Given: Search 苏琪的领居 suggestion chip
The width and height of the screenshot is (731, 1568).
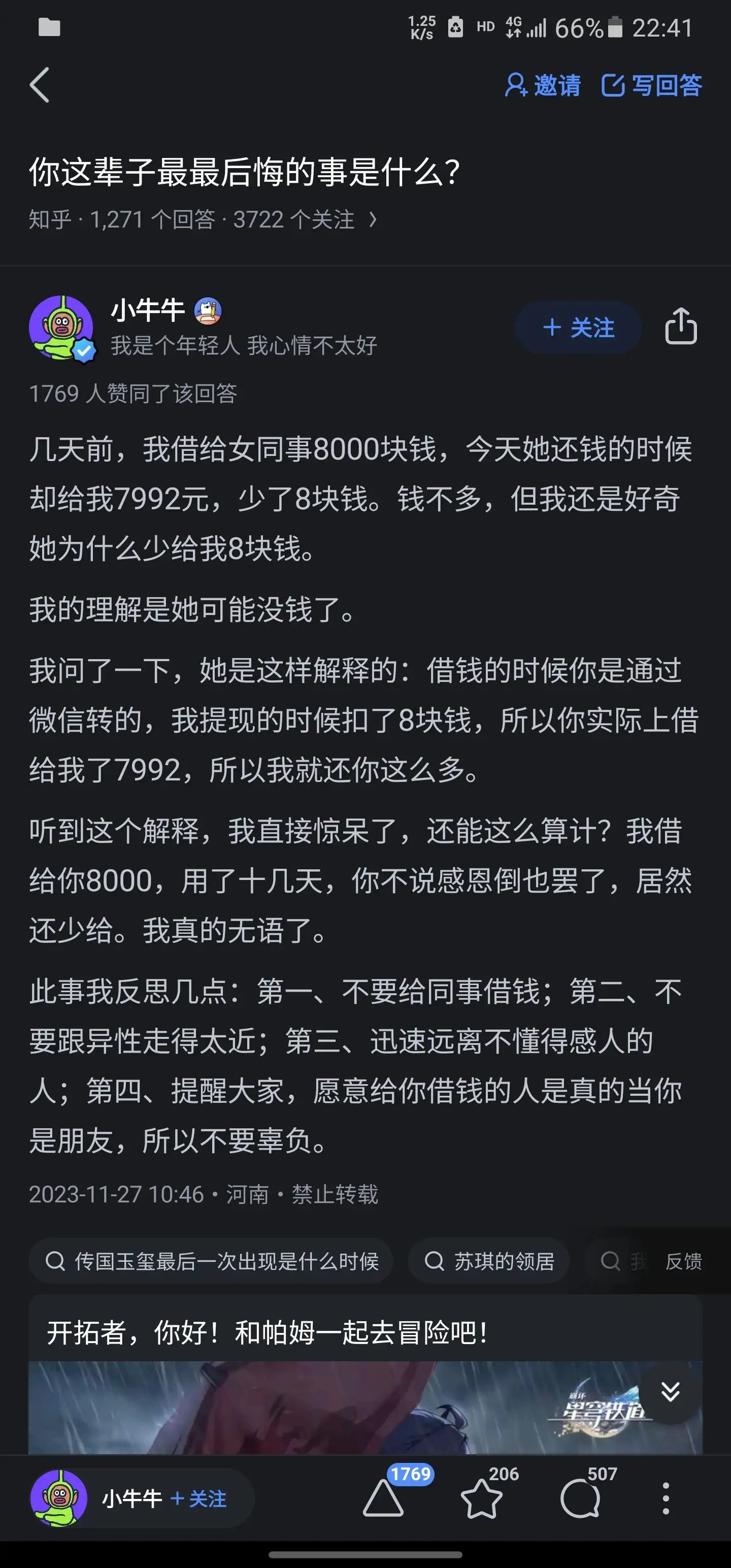Looking at the screenshot, I should (489, 1261).
